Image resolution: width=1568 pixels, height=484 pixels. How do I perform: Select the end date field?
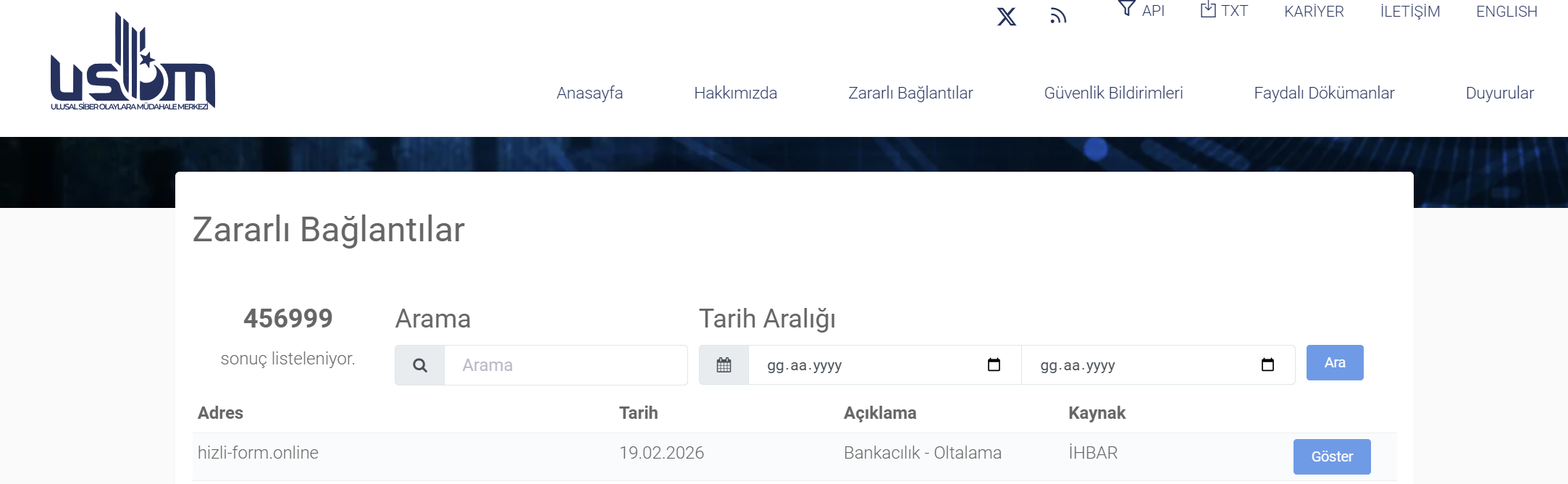point(1157,365)
